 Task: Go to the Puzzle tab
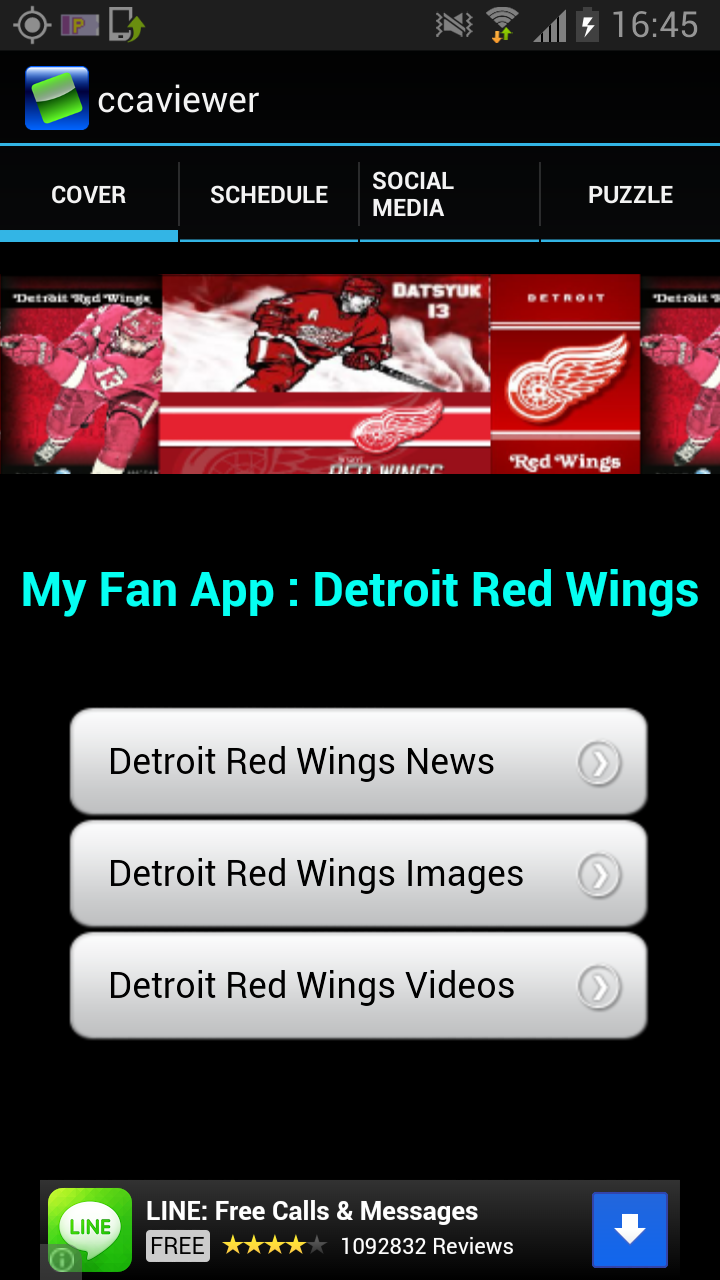[630, 195]
